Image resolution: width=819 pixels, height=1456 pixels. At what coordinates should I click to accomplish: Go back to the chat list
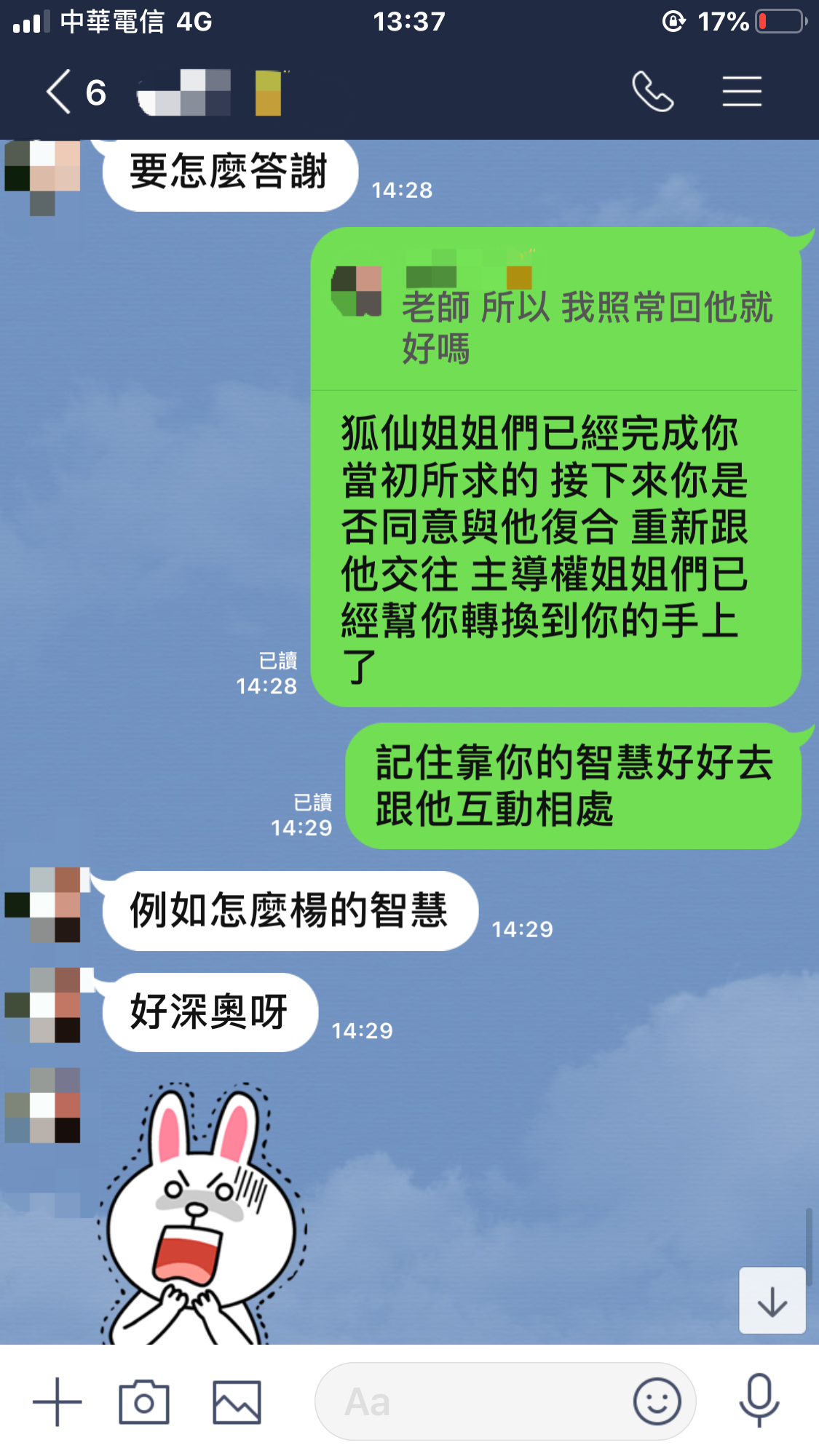pyautogui.click(x=60, y=92)
